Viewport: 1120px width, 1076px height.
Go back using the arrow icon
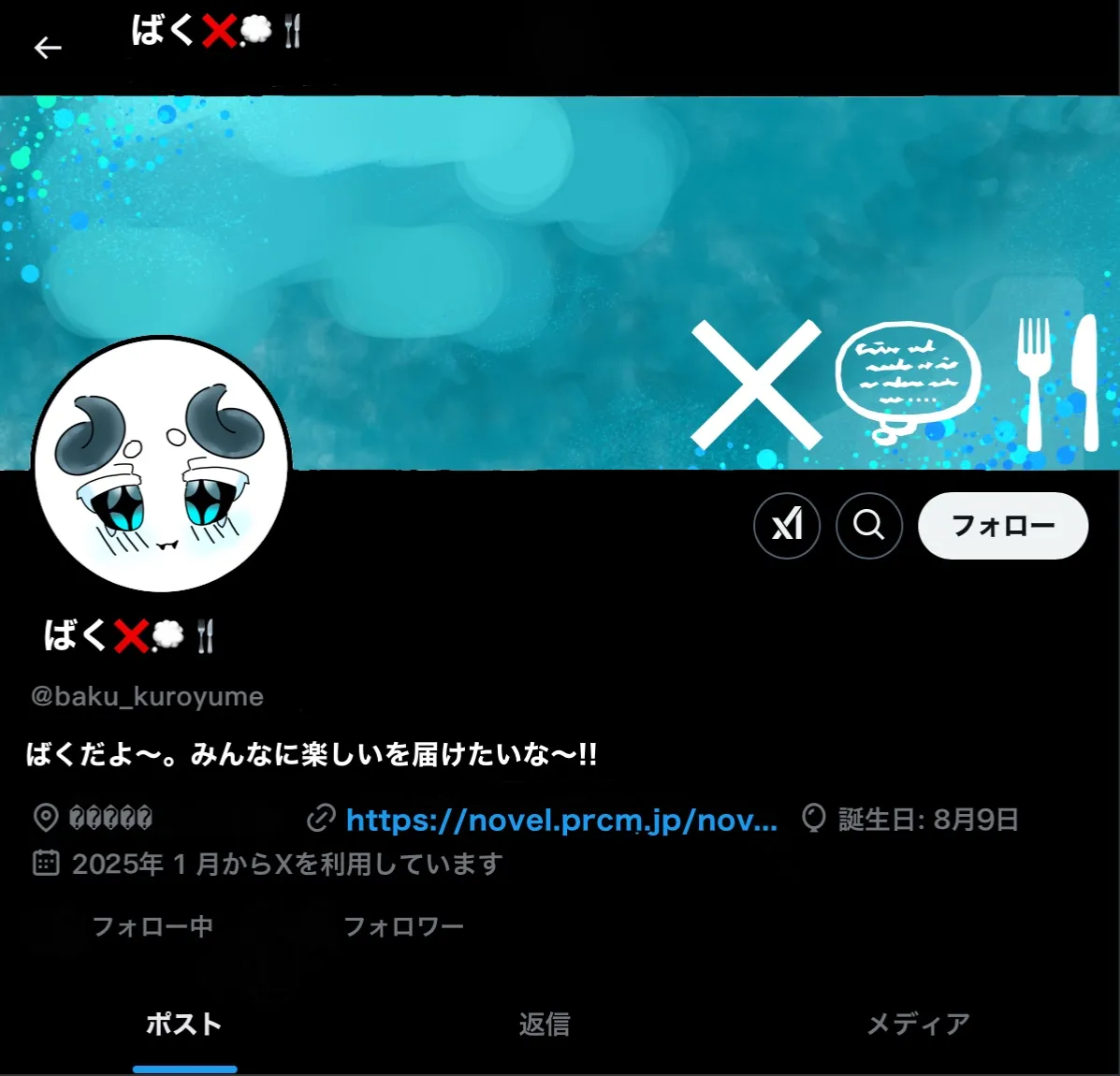click(x=48, y=48)
